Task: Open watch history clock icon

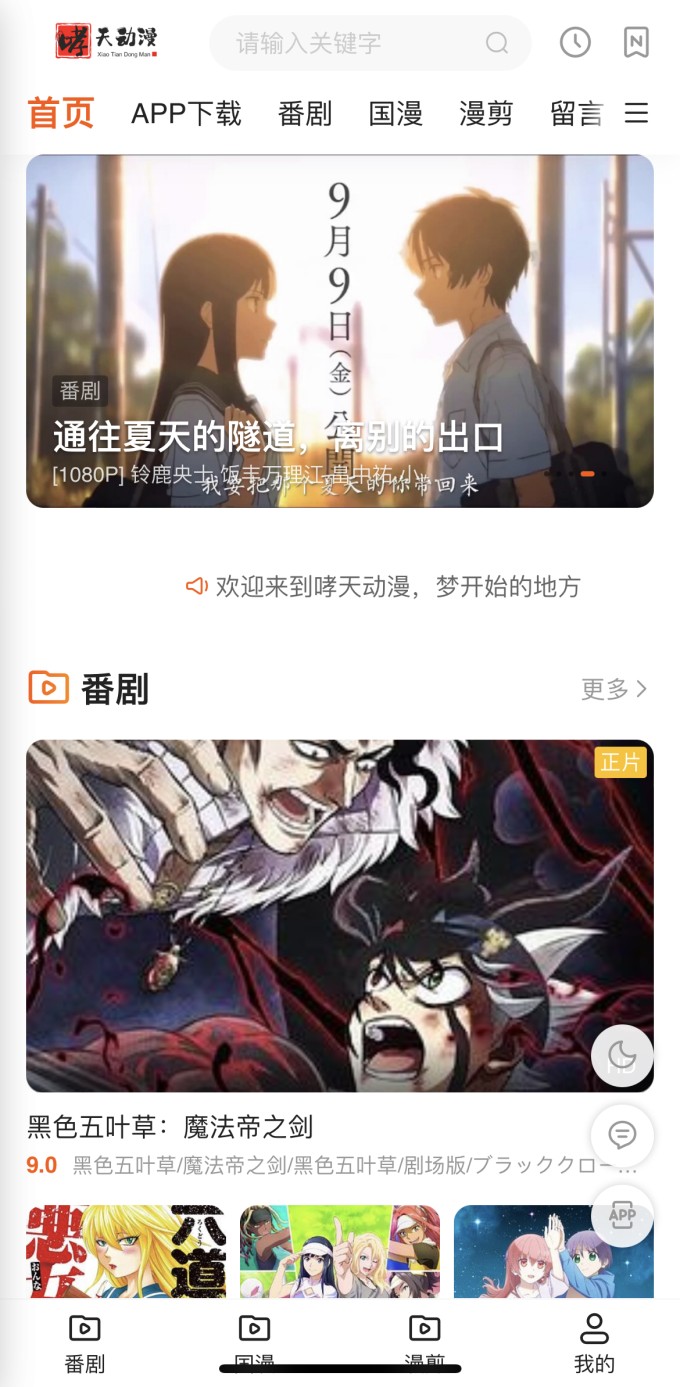Action: 575,42
